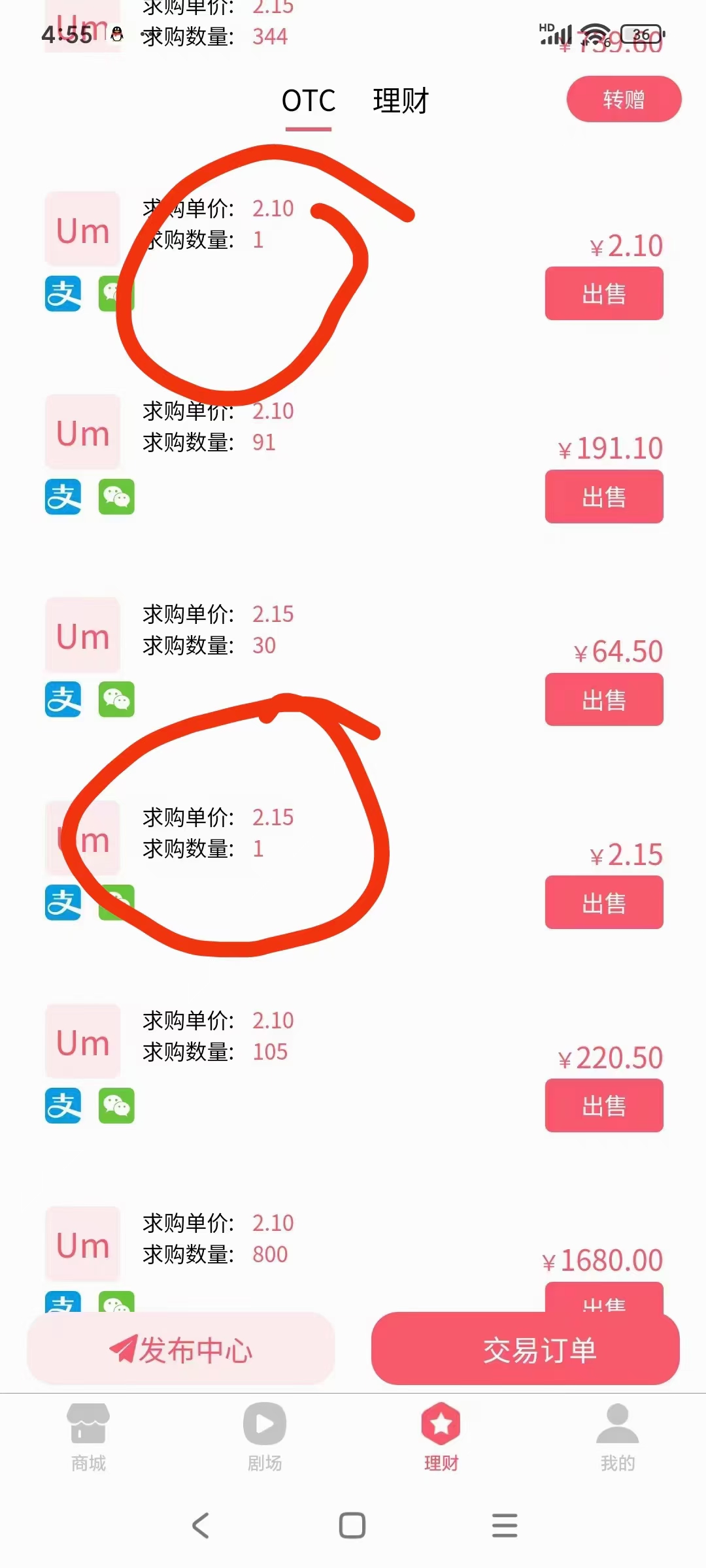Sell to the ¥191.10 buy order
The image size is (706, 1568).
point(604,497)
